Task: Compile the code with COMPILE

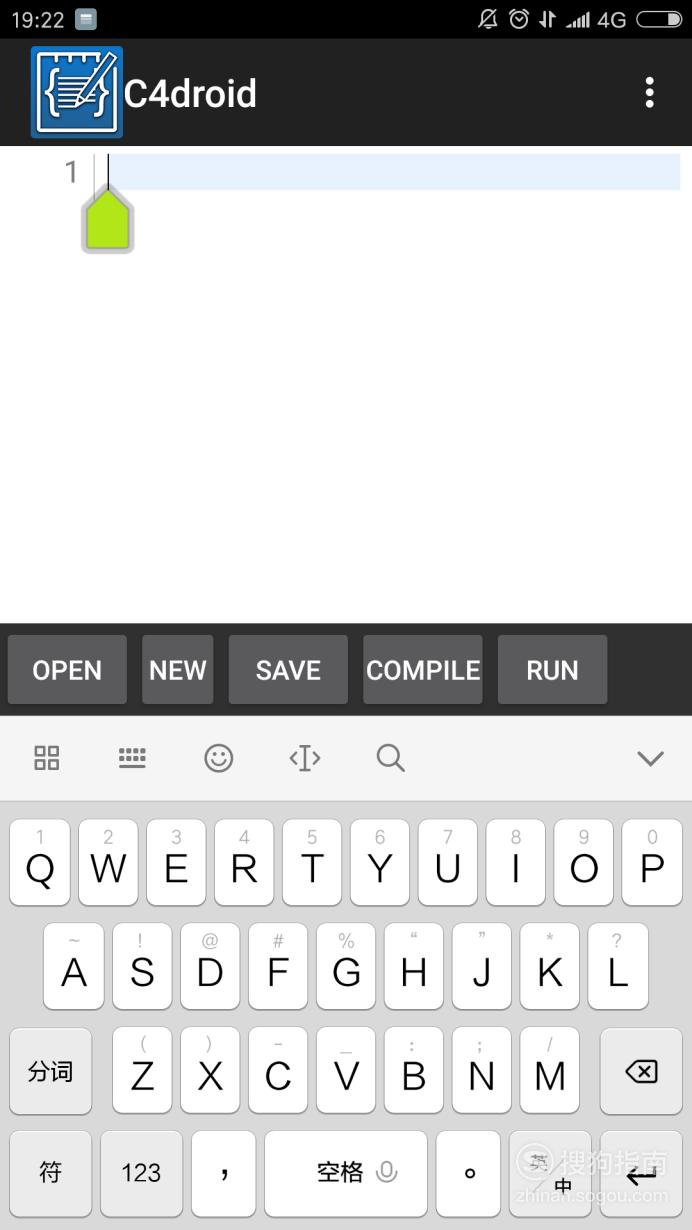Action: [x=423, y=670]
